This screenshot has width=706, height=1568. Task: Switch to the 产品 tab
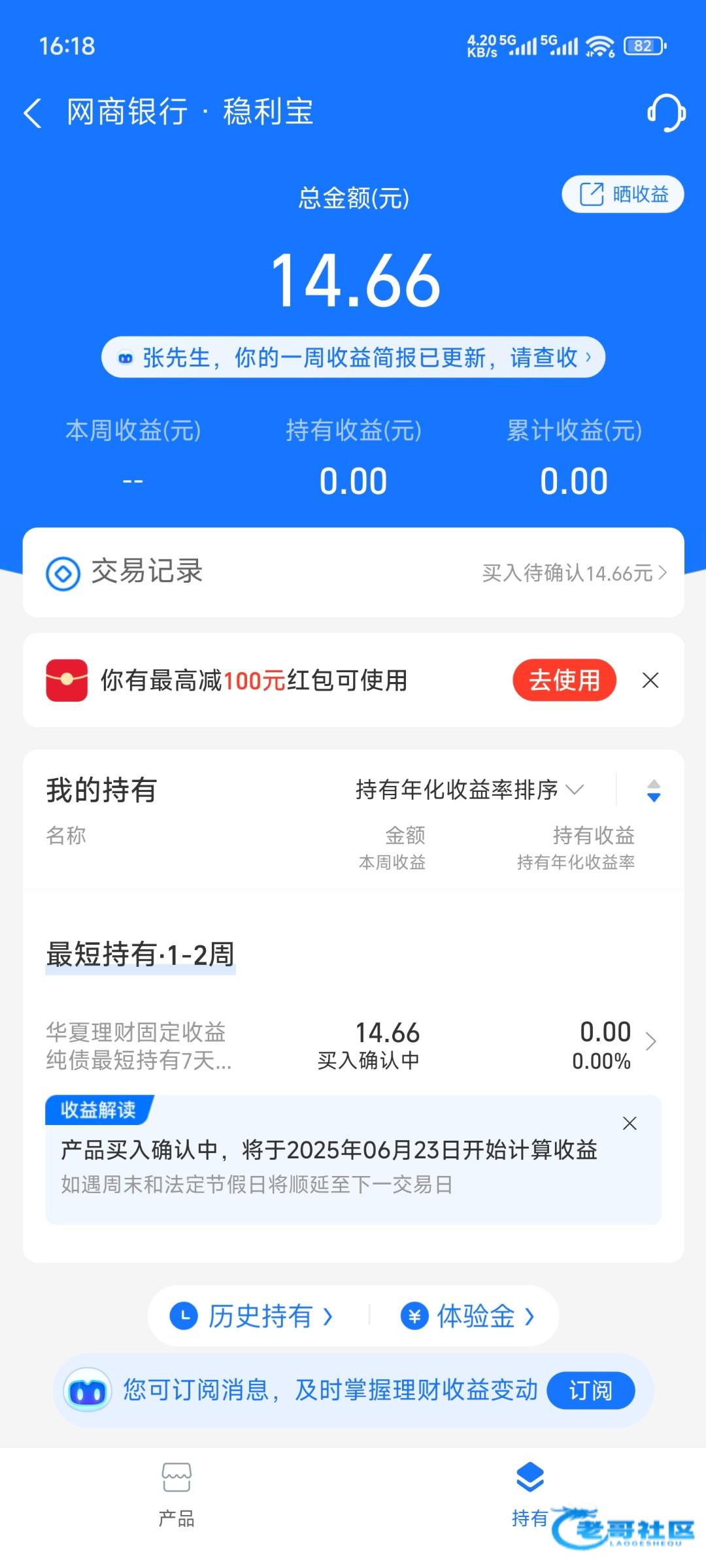[x=176, y=1495]
